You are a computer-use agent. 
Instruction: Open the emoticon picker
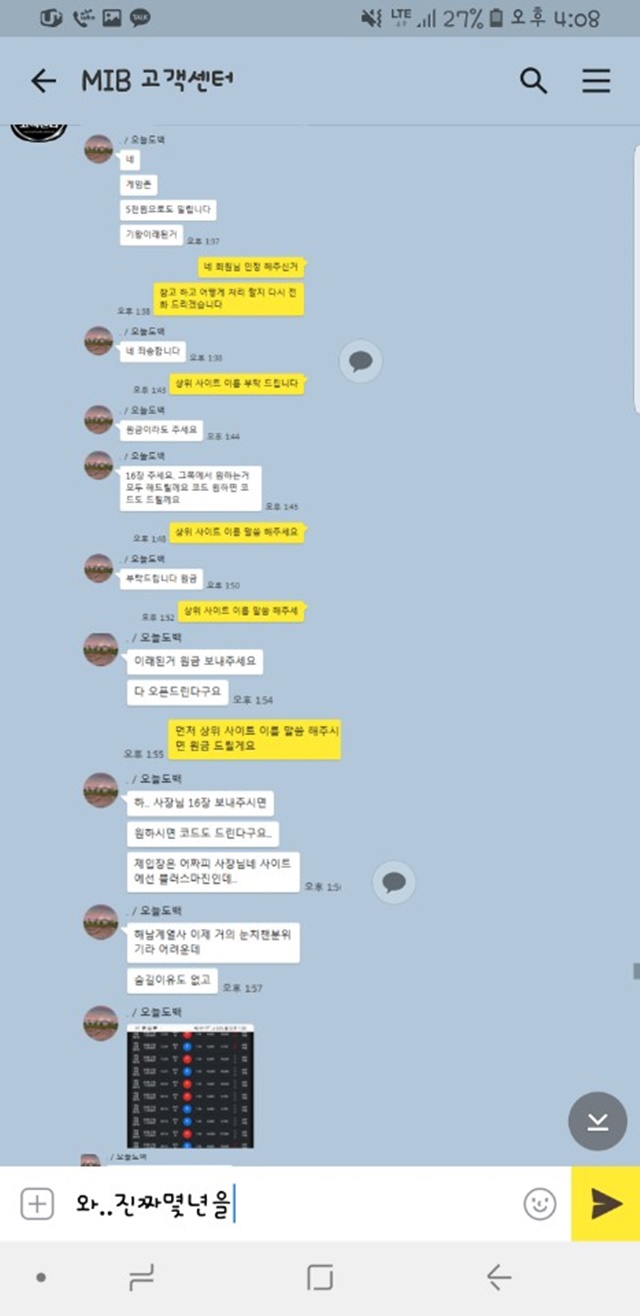tap(540, 1204)
